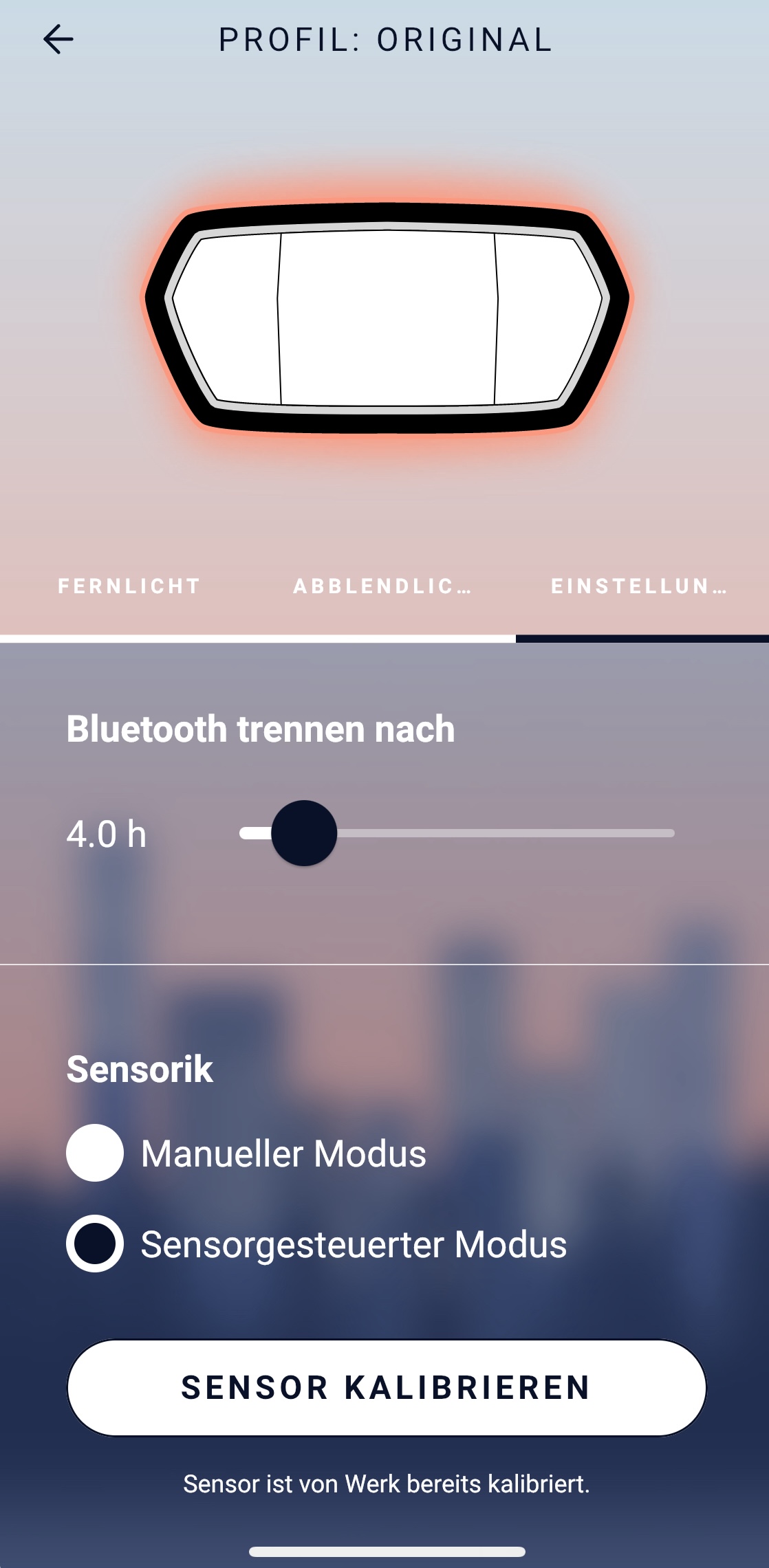Select the Einstellungen tab

639,586
